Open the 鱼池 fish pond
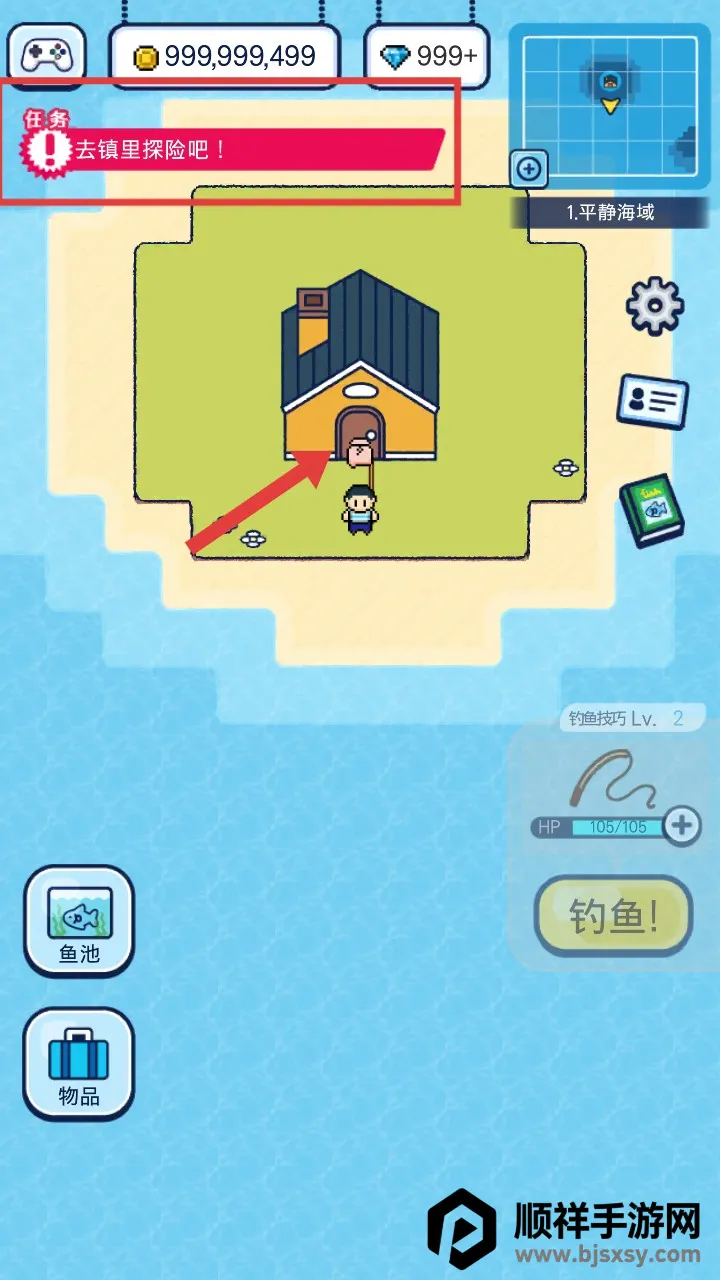The height and width of the screenshot is (1280, 720). coord(79,920)
